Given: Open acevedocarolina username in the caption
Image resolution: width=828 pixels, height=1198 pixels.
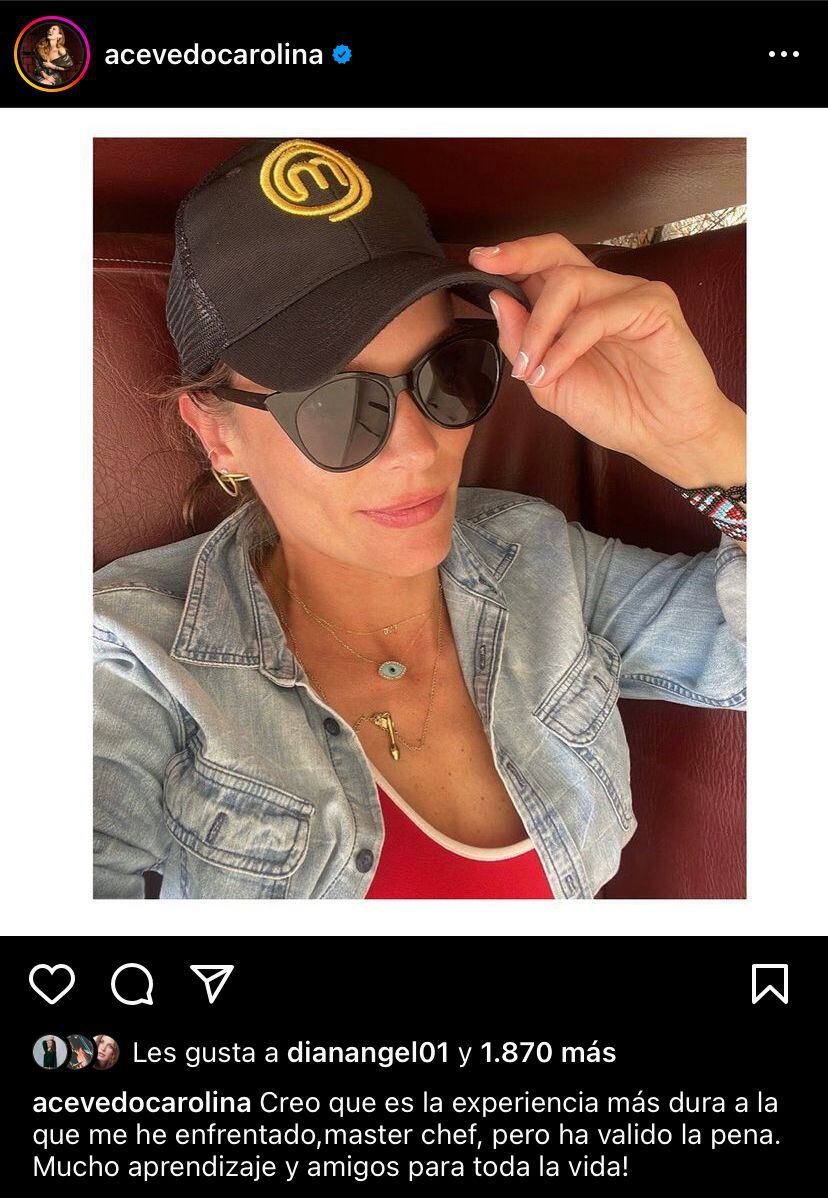Looking at the screenshot, I should click(142, 1103).
